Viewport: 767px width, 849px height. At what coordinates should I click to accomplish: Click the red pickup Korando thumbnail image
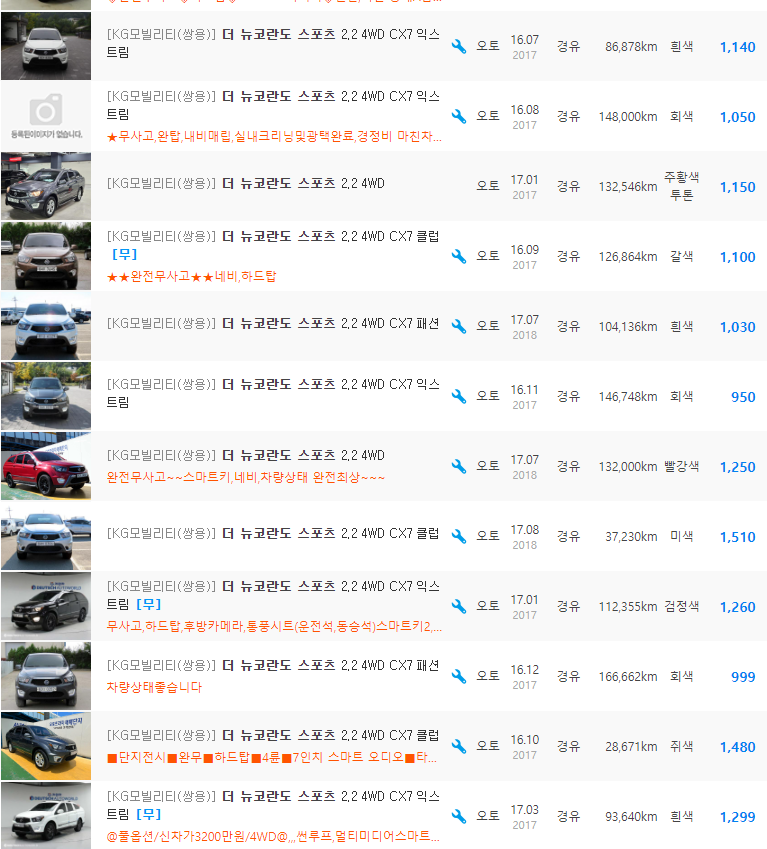(x=45, y=465)
